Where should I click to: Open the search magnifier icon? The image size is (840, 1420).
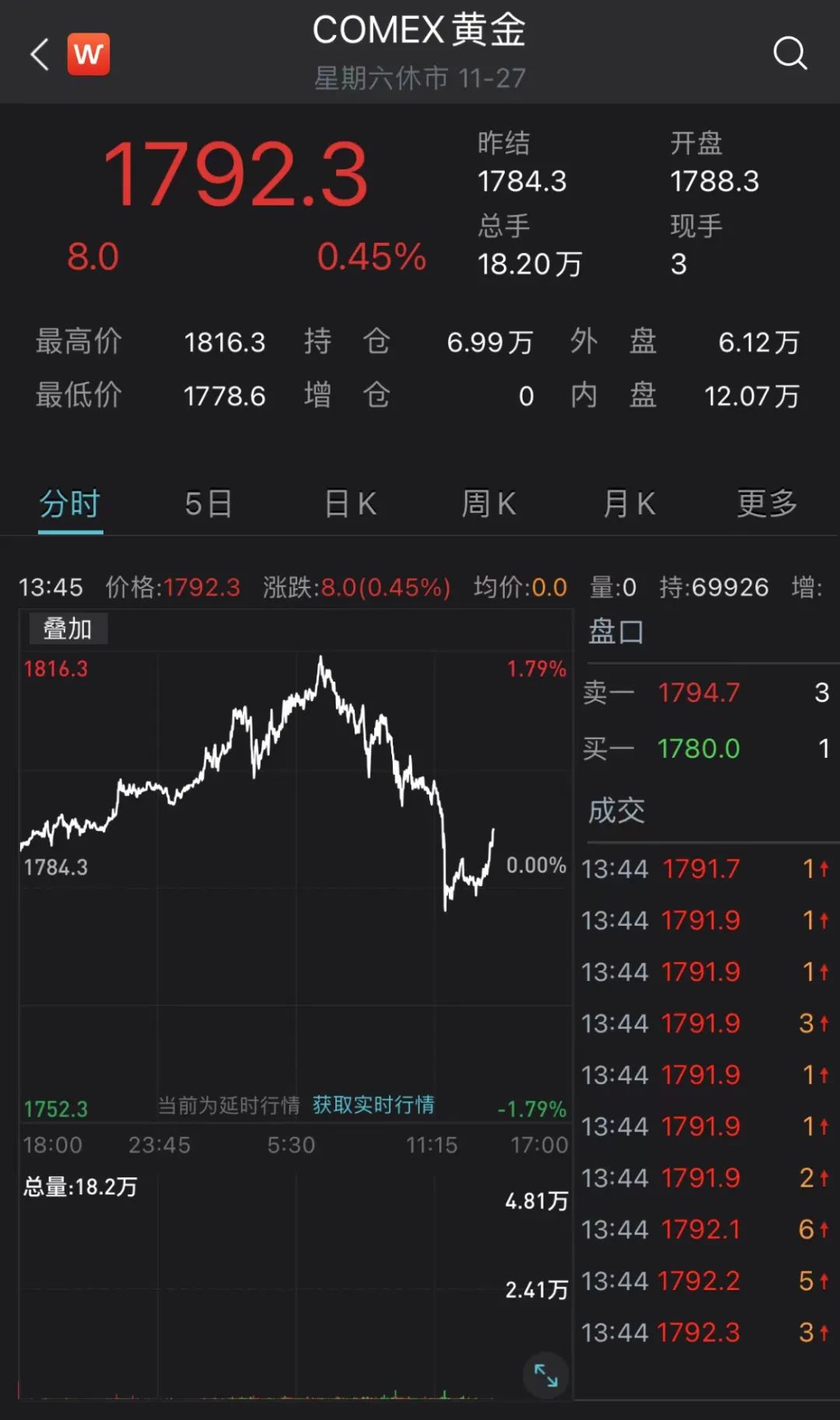(789, 54)
